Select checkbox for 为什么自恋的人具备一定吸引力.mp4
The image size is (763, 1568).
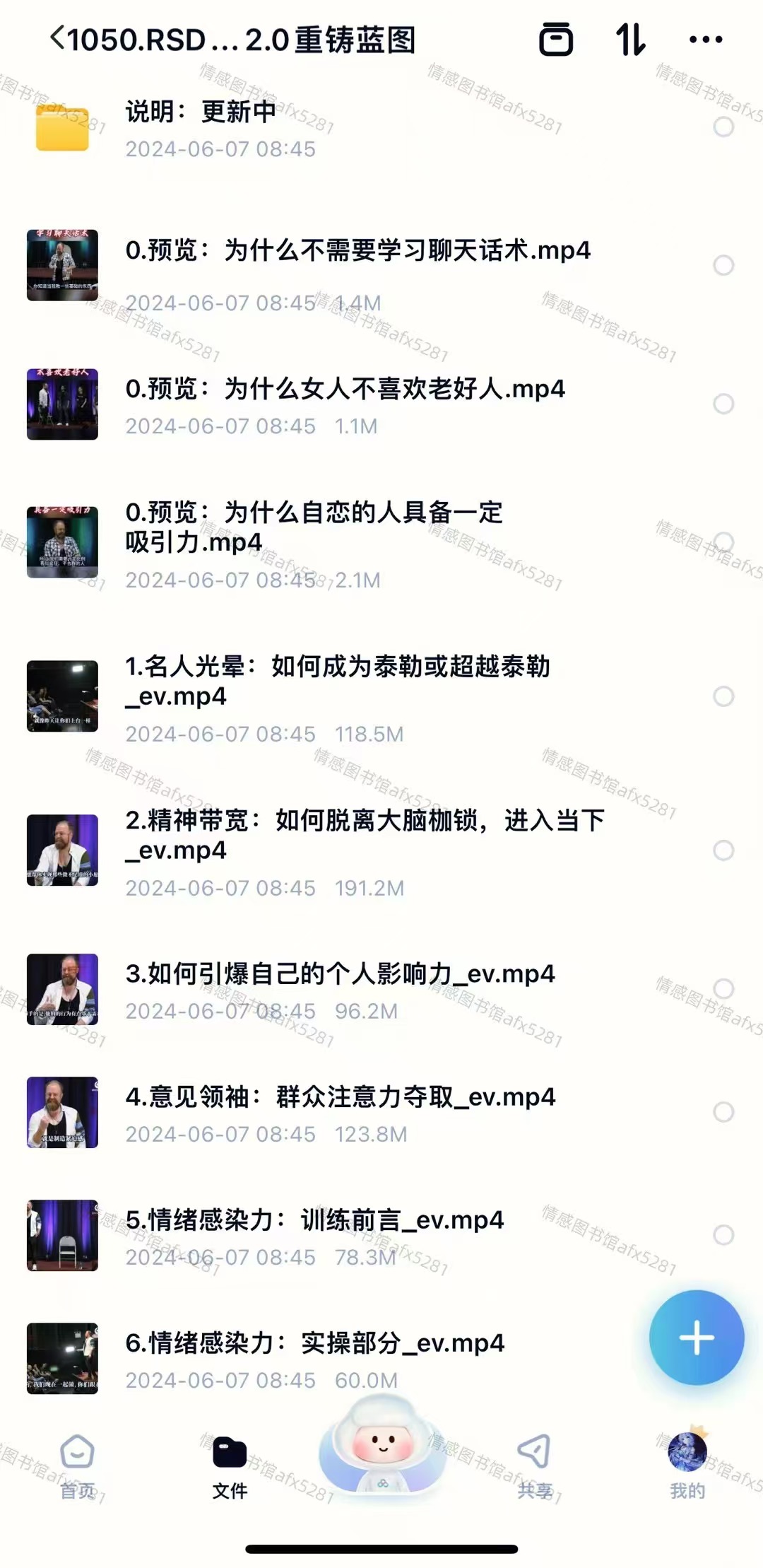(723, 543)
